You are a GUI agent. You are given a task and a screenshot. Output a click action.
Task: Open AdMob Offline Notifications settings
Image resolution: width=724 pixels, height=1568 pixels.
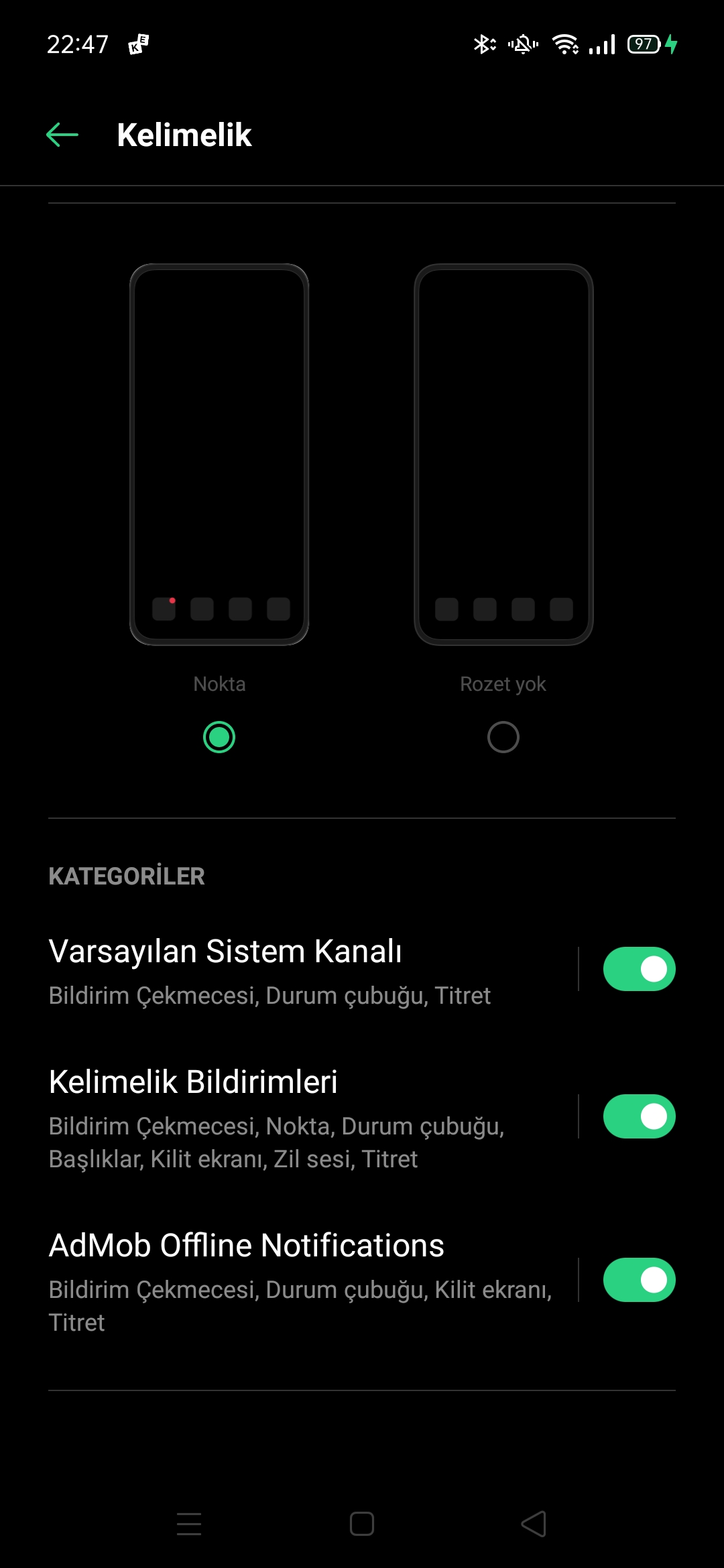(x=300, y=1281)
